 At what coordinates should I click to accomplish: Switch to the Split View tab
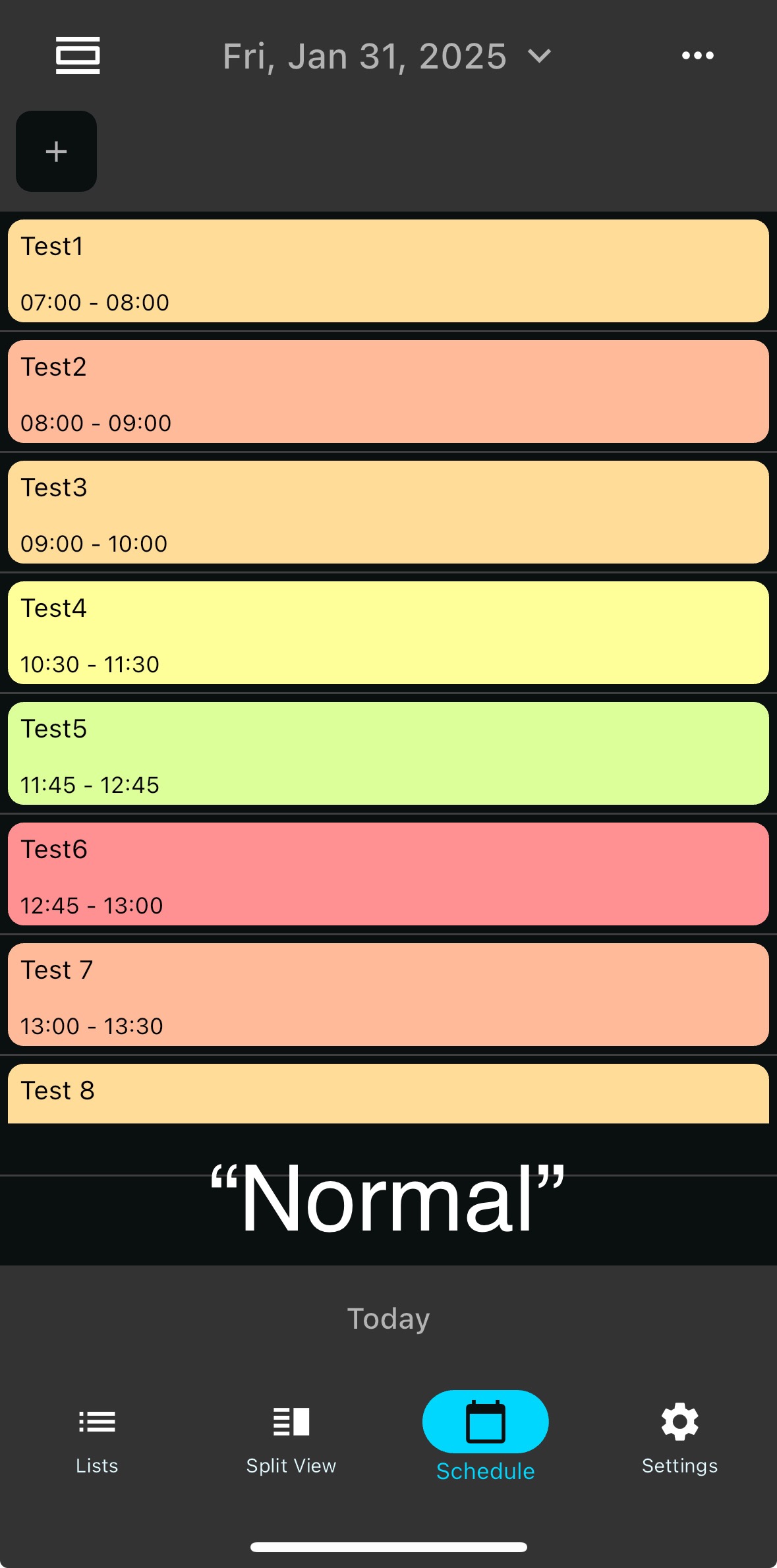coord(291,1438)
